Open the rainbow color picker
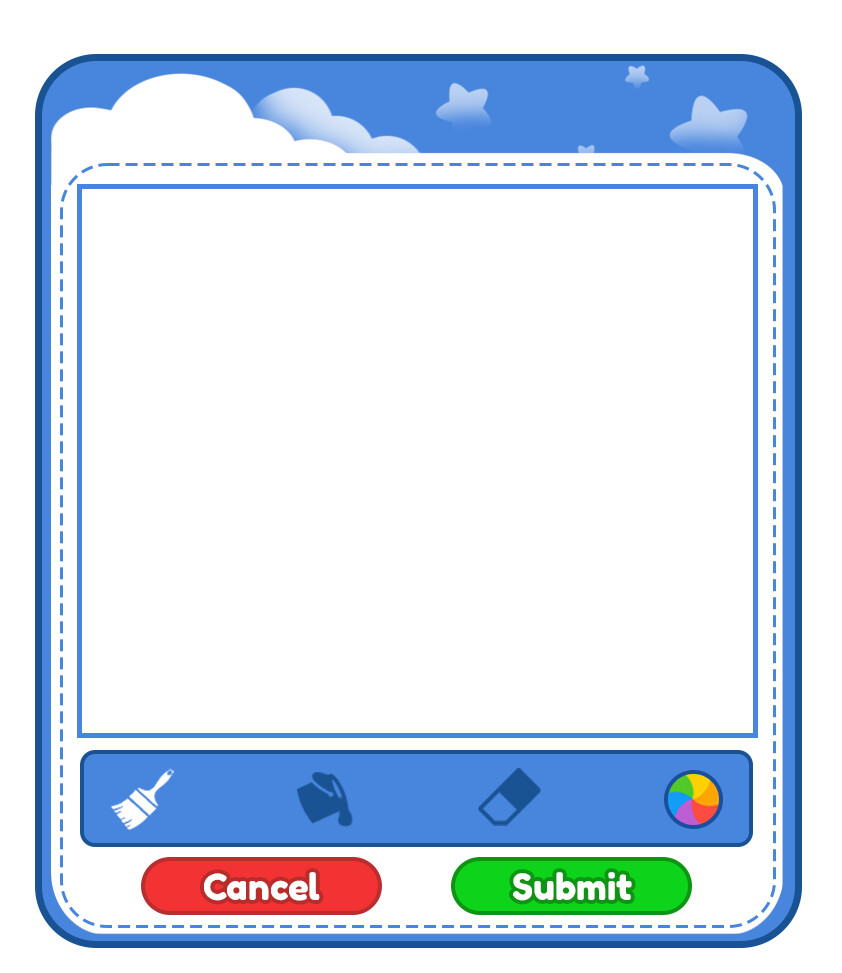Image resolution: width=842 pixels, height=973 pixels. pyautogui.click(x=693, y=799)
